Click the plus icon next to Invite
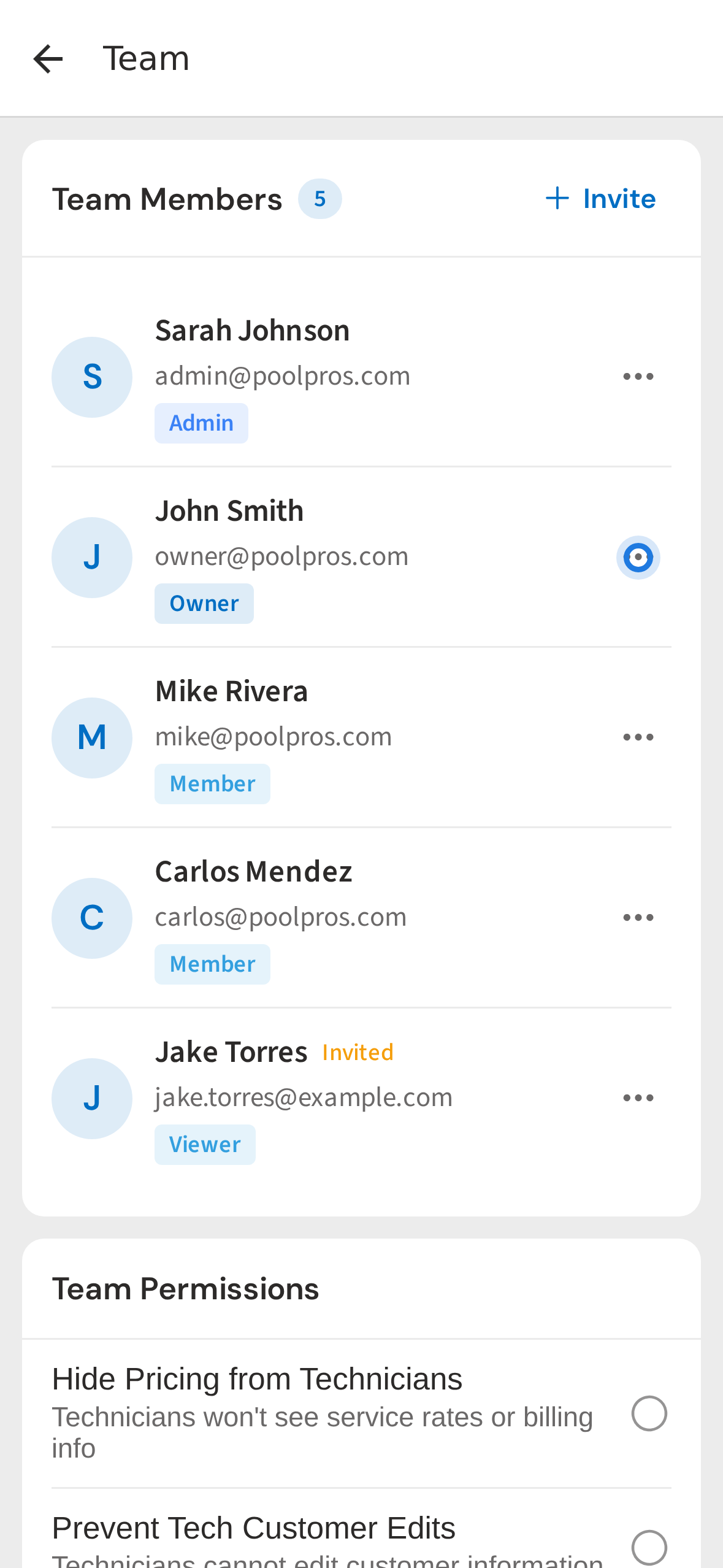Screen dimensions: 723x1568 (x=557, y=198)
